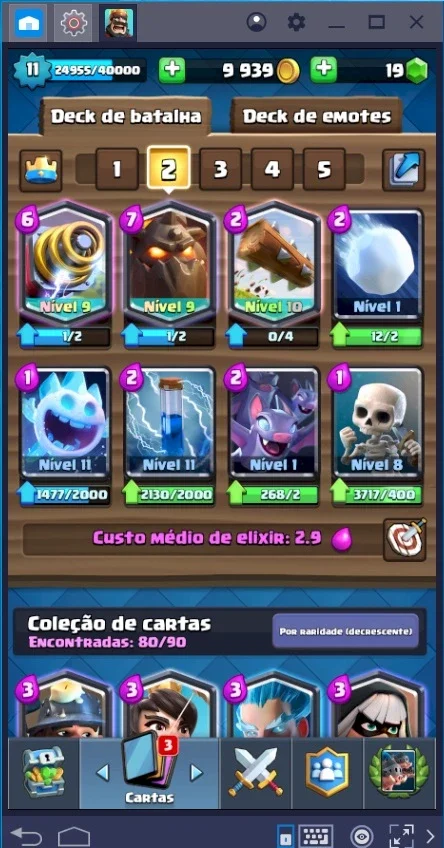Buy gems with the green plus

click(x=324, y=70)
